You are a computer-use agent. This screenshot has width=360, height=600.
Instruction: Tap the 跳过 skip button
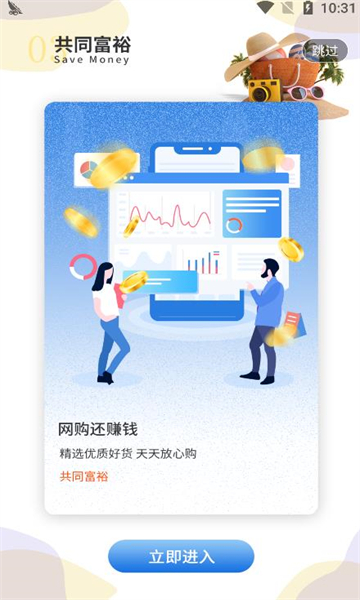[325, 51]
